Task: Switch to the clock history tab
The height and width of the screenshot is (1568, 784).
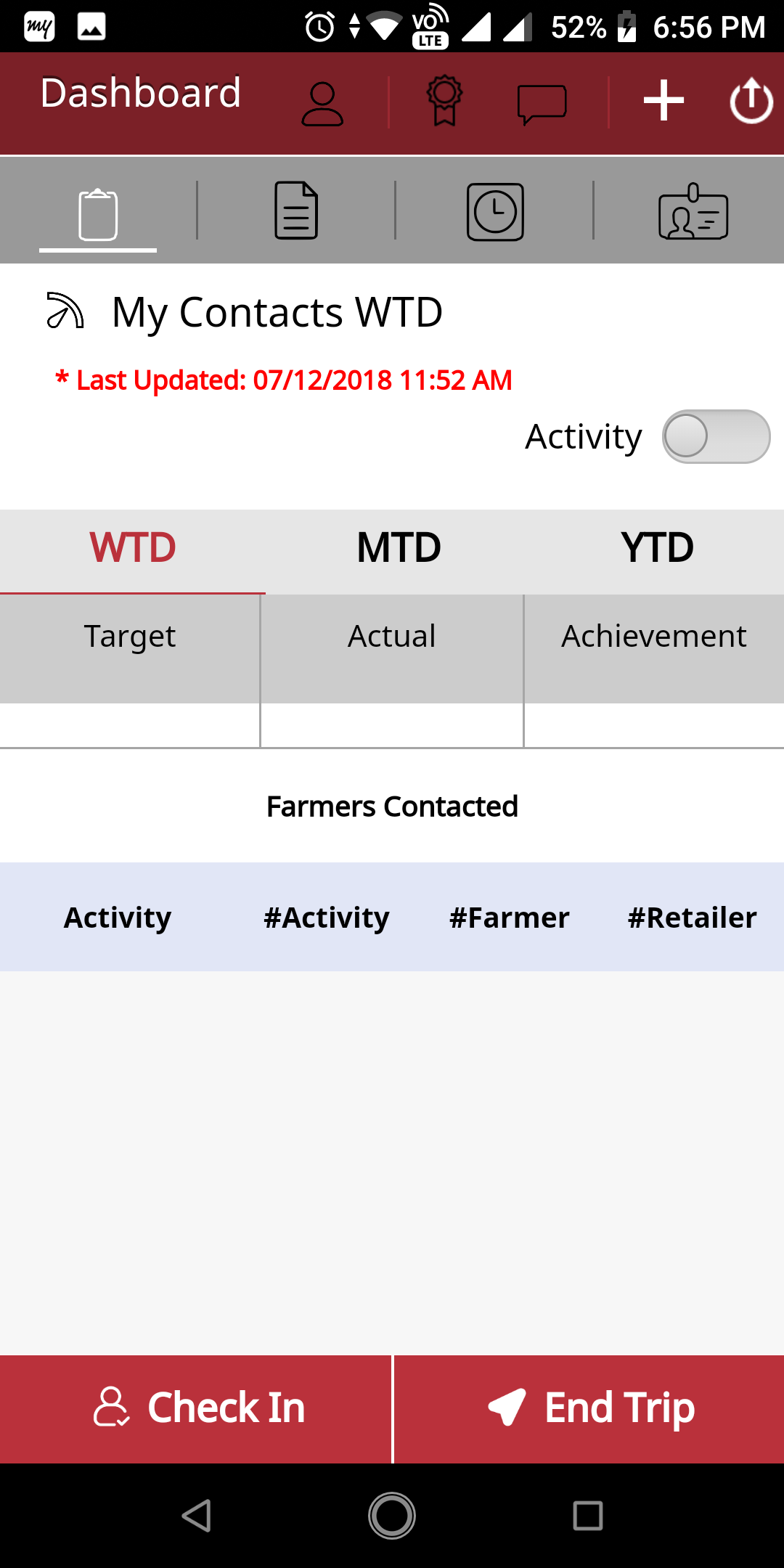Action: 495,212
